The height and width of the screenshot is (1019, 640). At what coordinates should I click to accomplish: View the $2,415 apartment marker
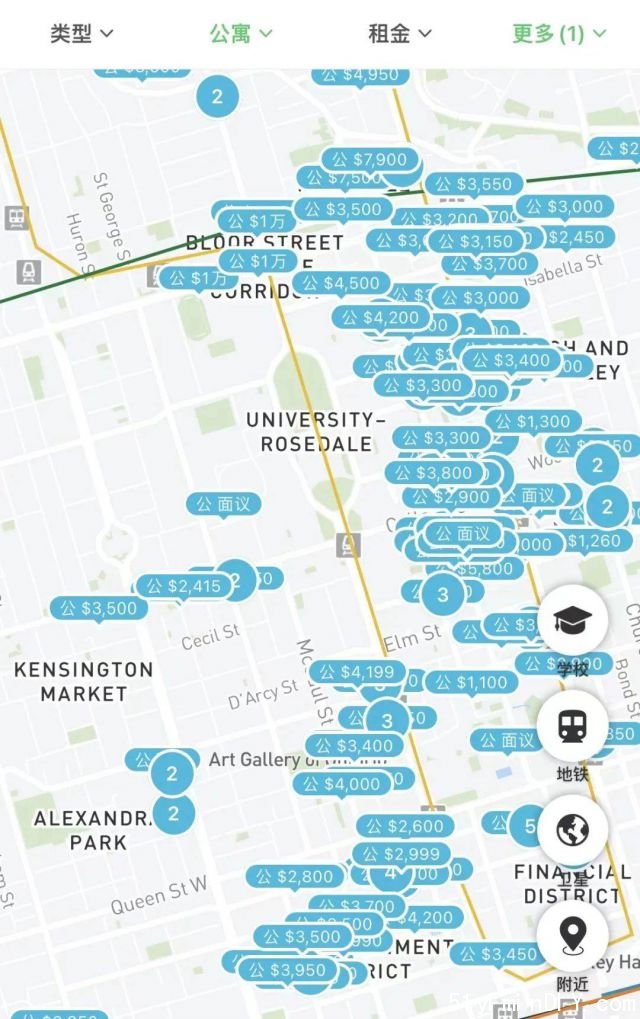186,587
